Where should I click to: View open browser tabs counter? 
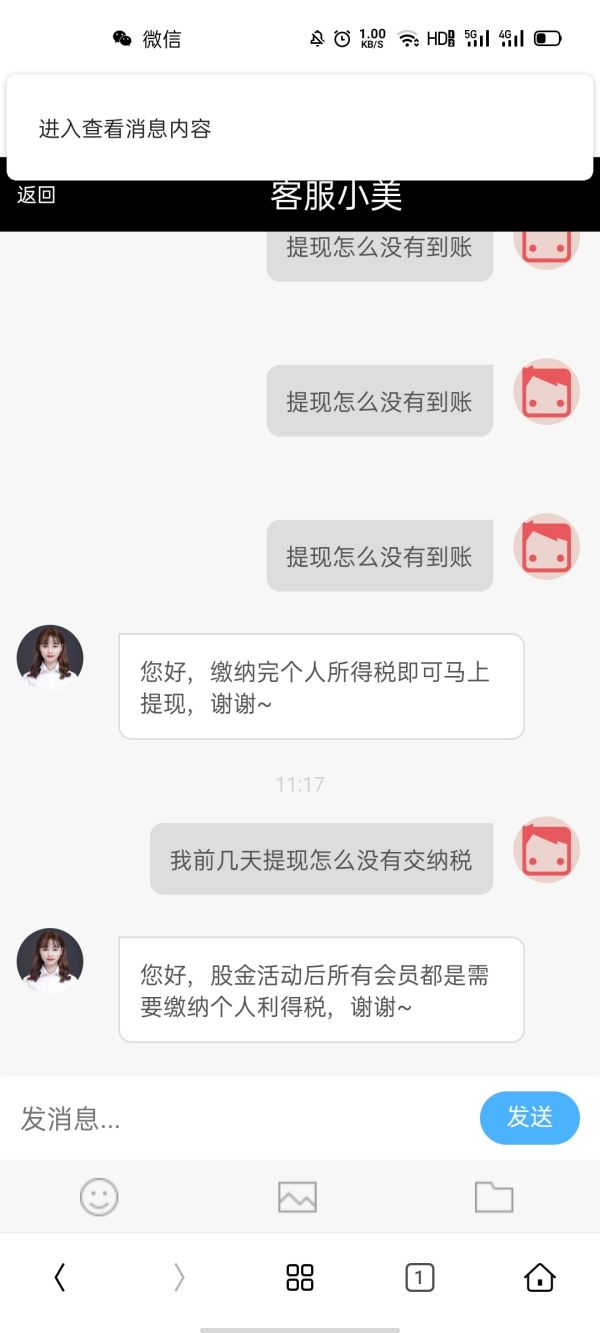click(419, 1277)
